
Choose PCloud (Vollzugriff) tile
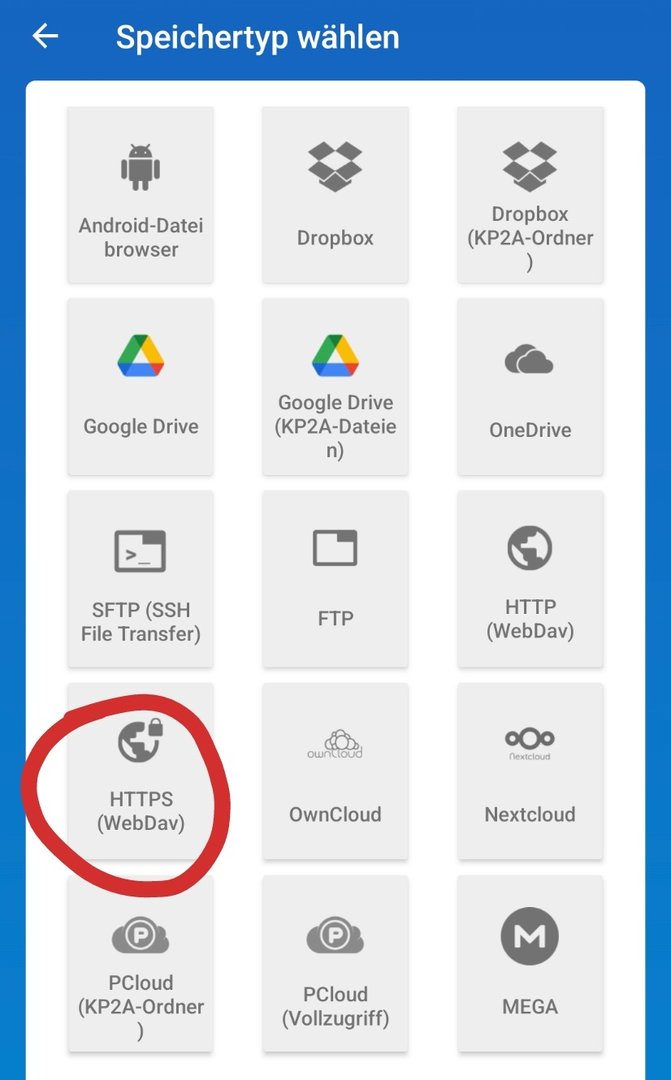click(336, 963)
